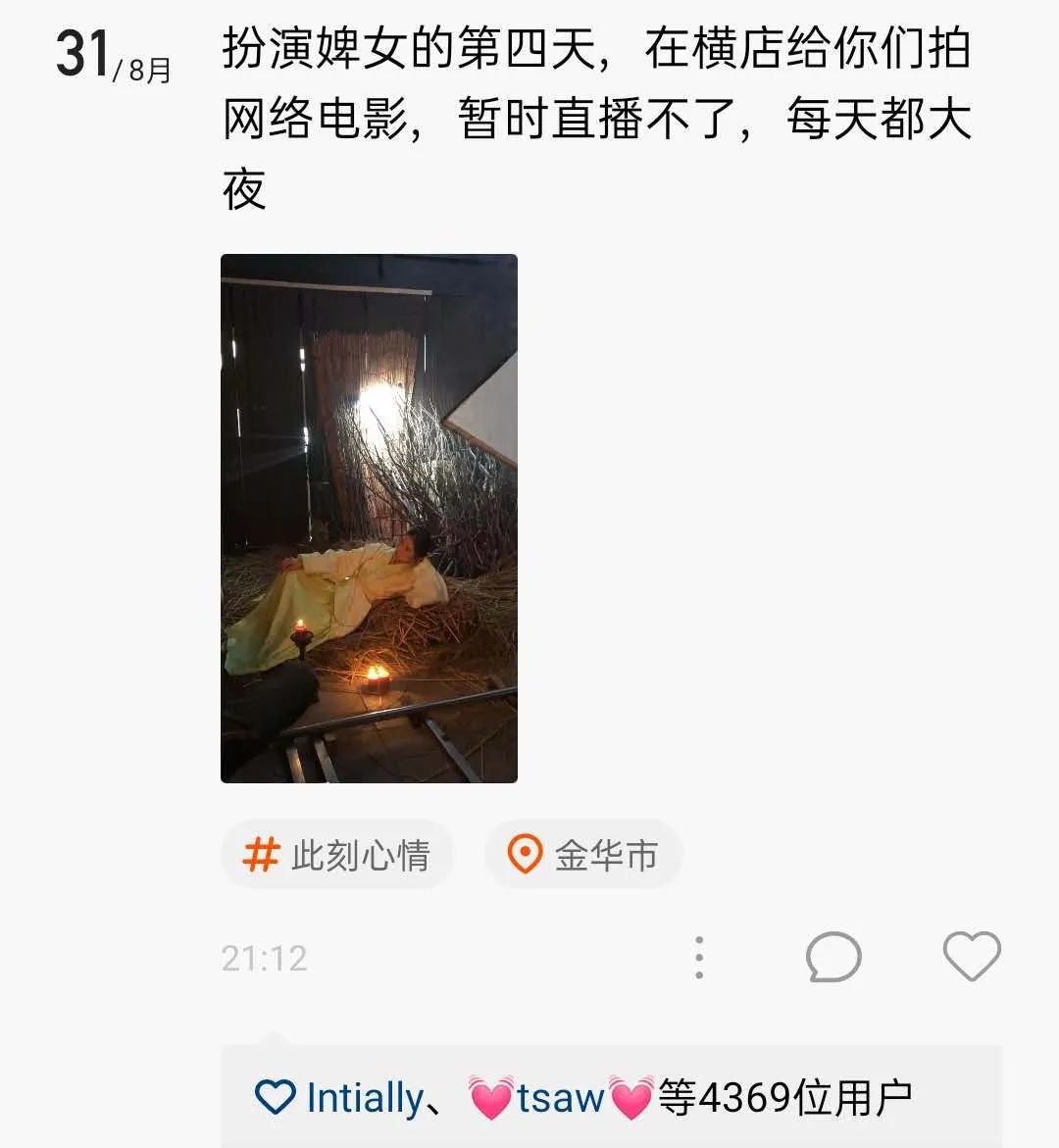Open the three-dot overflow menu

(699, 957)
